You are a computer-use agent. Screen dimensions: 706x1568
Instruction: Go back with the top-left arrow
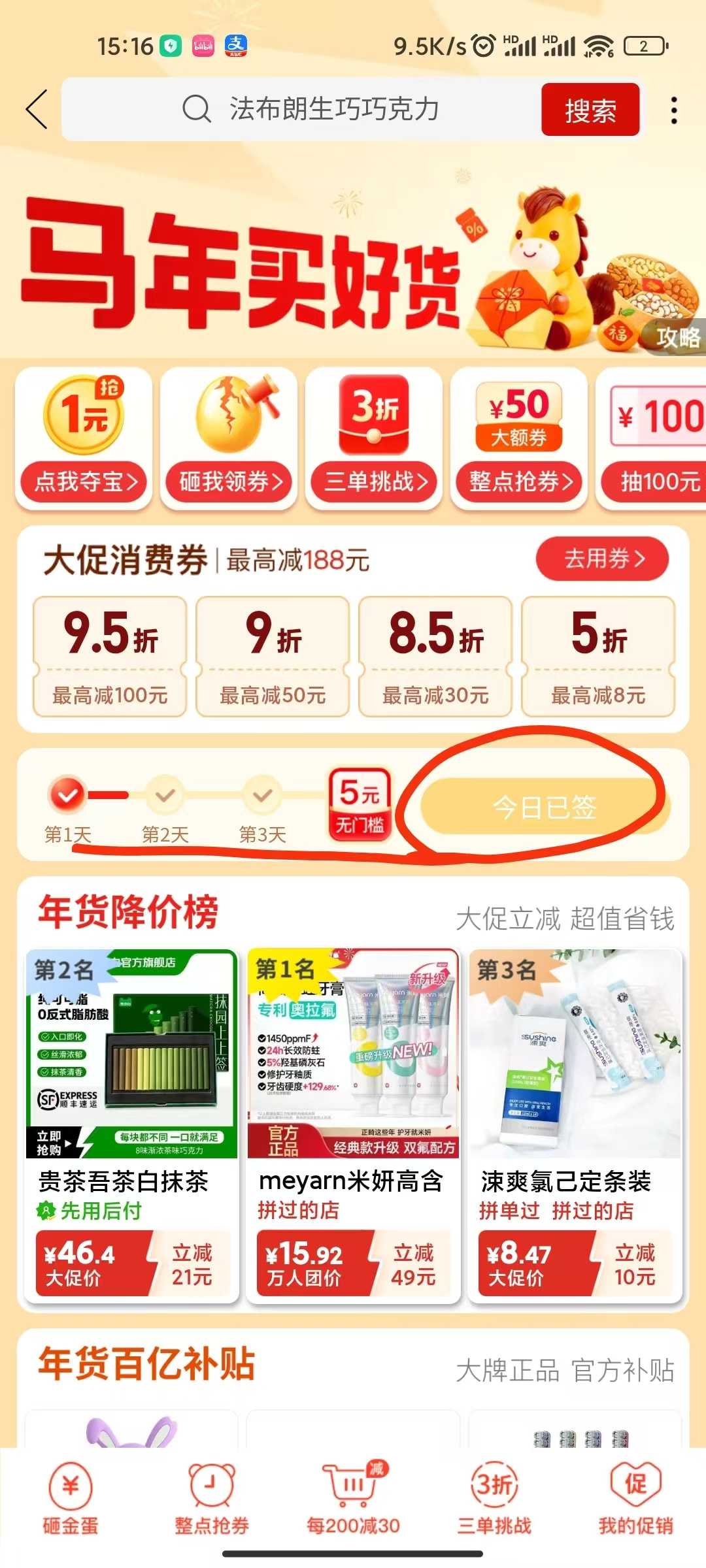coord(37,109)
